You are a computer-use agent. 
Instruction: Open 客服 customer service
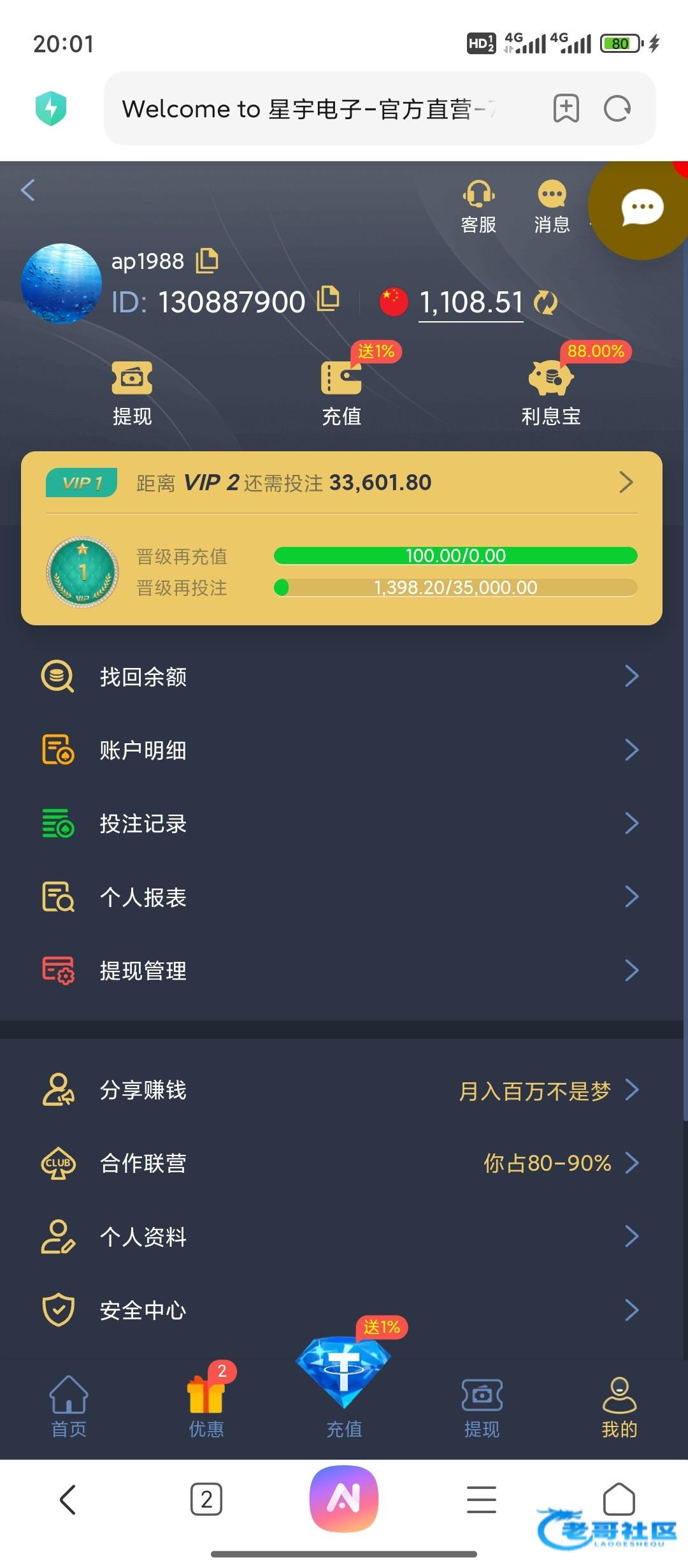(x=478, y=206)
